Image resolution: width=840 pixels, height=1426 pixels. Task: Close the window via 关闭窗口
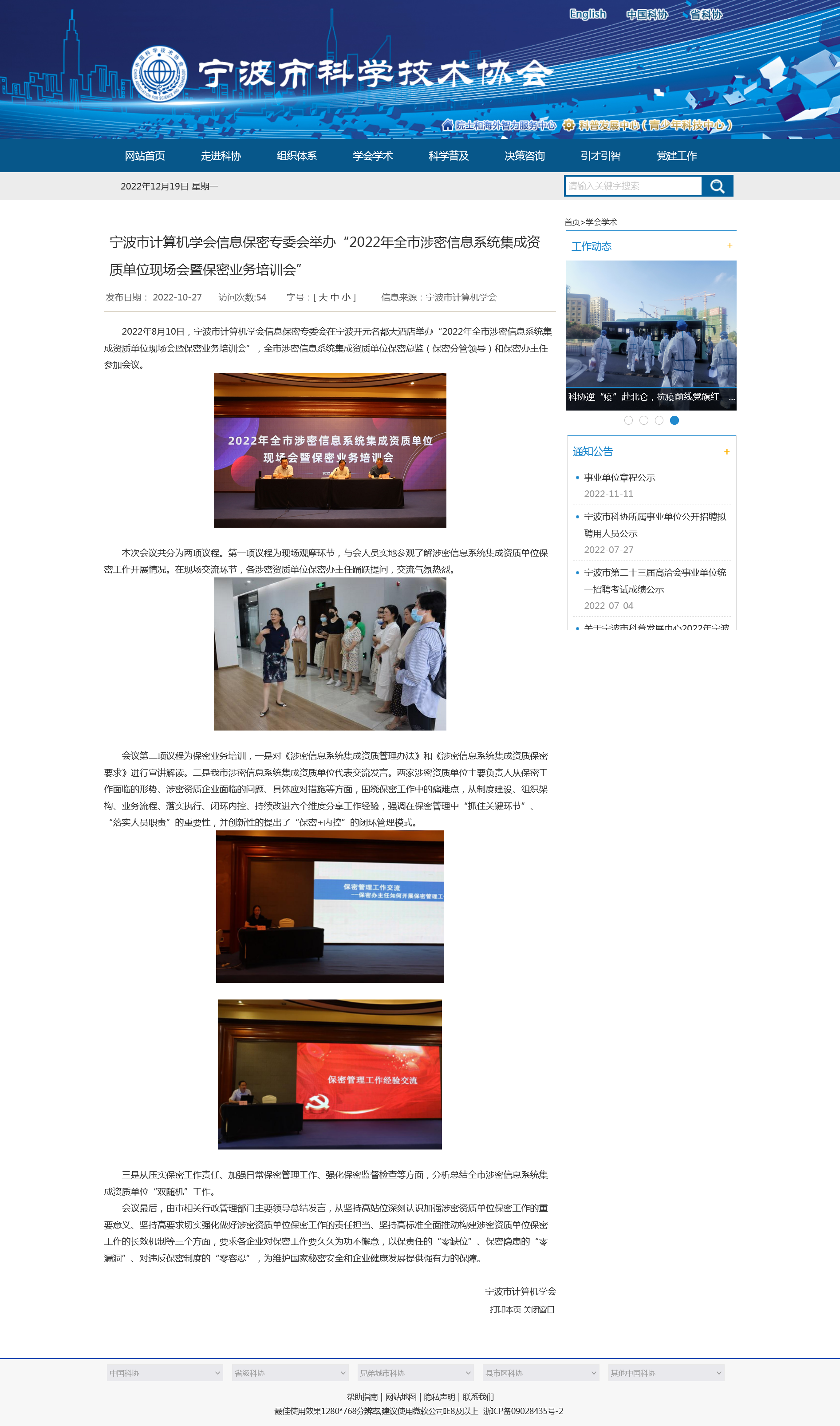pyautogui.click(x=538, y=1309)
